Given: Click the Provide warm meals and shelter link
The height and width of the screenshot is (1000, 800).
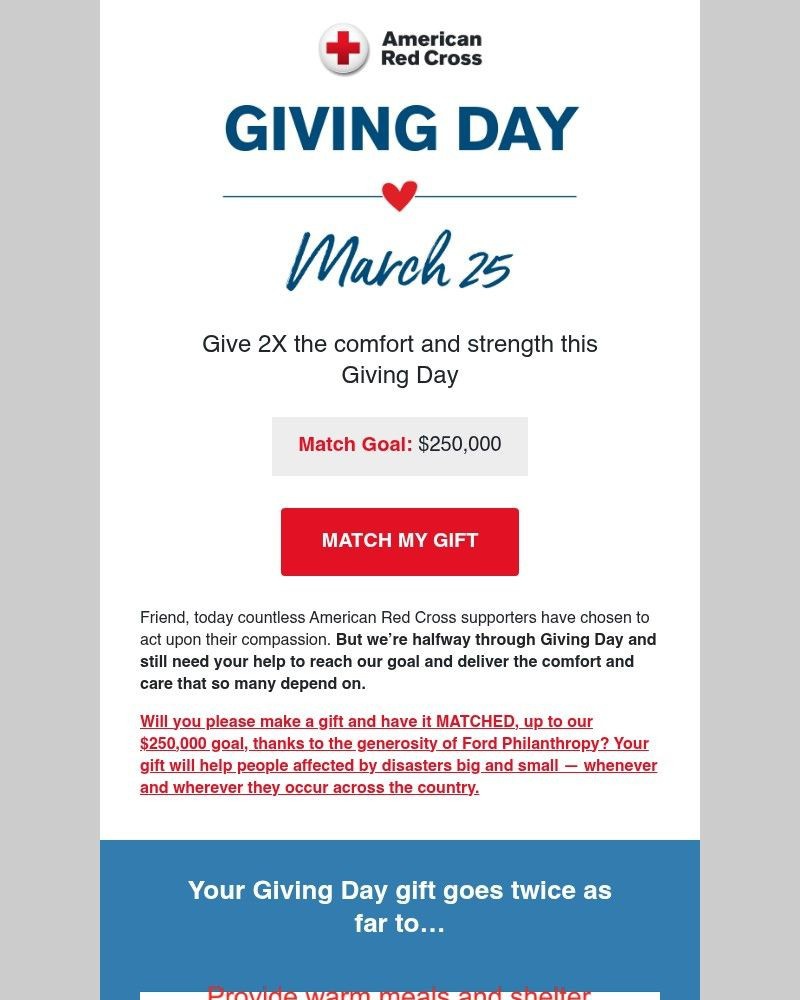Looking at the screenshot, I should pos(399,994).
